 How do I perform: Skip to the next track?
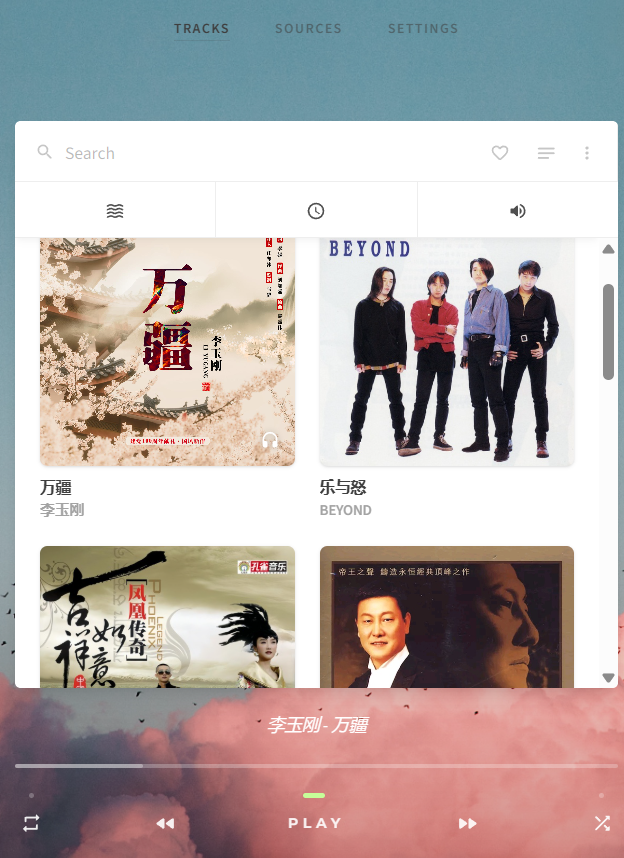(467, 823)
